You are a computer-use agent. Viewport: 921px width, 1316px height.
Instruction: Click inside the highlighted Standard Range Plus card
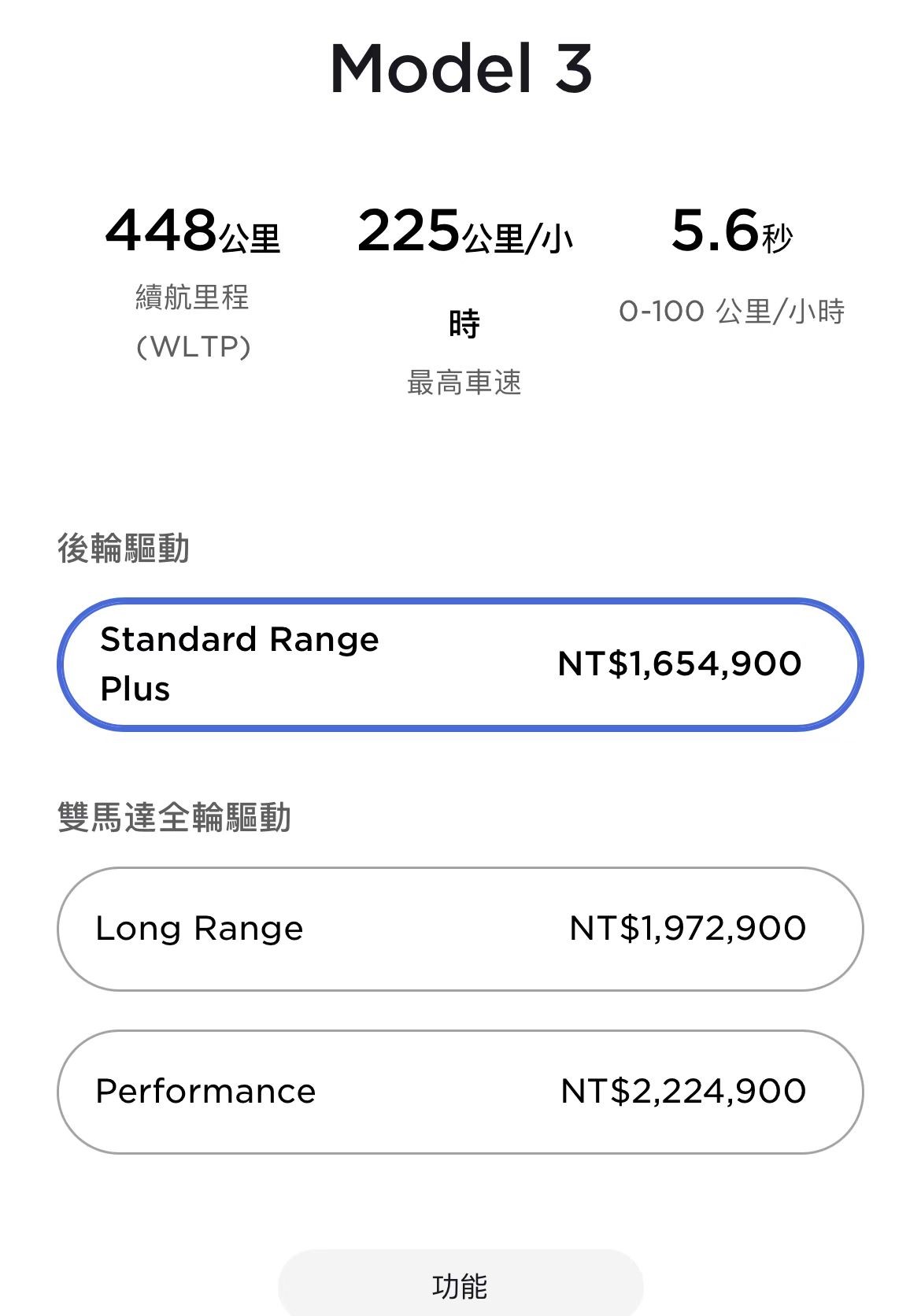point(460,665)
